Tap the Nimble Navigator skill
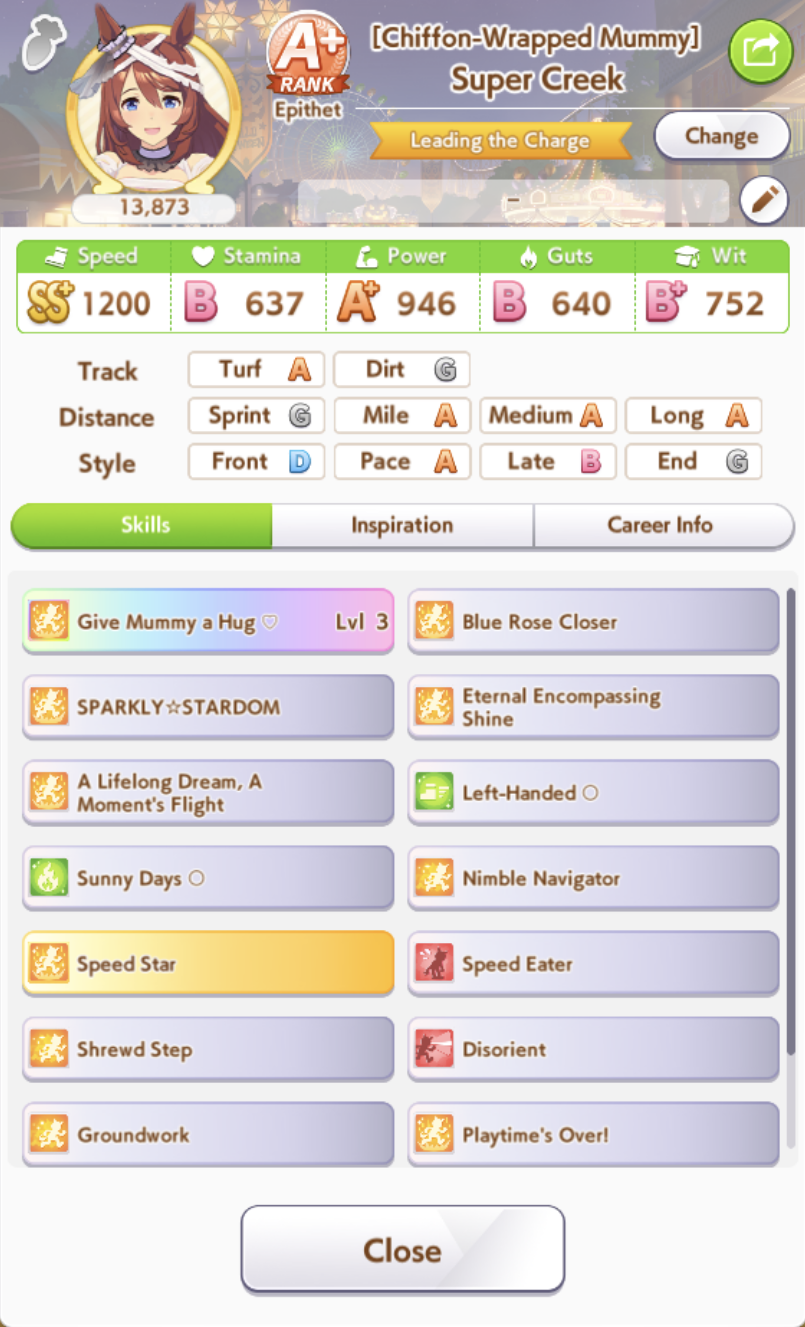 coord(593,879)
